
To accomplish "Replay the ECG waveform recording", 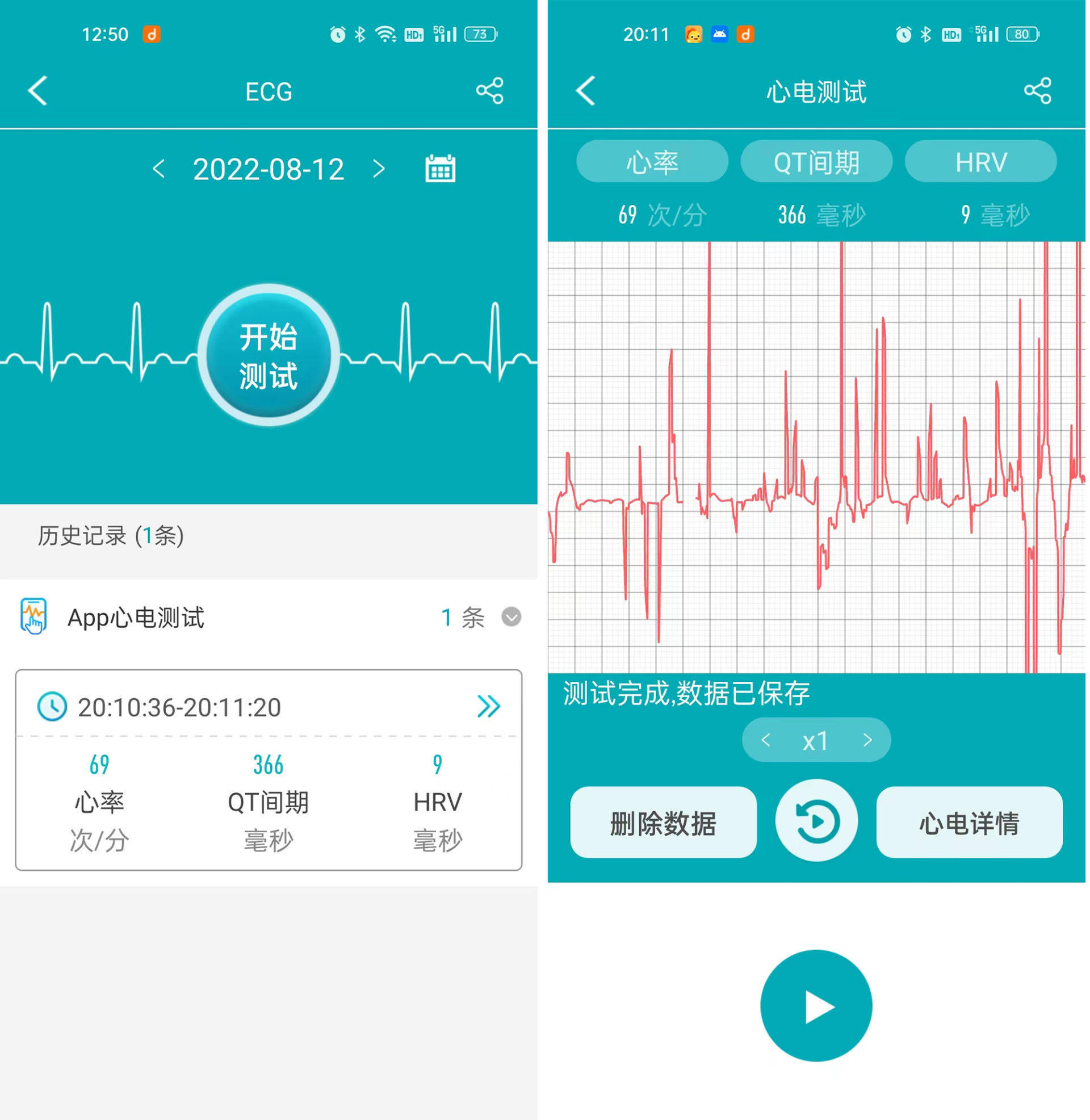I will click(816, 821).
